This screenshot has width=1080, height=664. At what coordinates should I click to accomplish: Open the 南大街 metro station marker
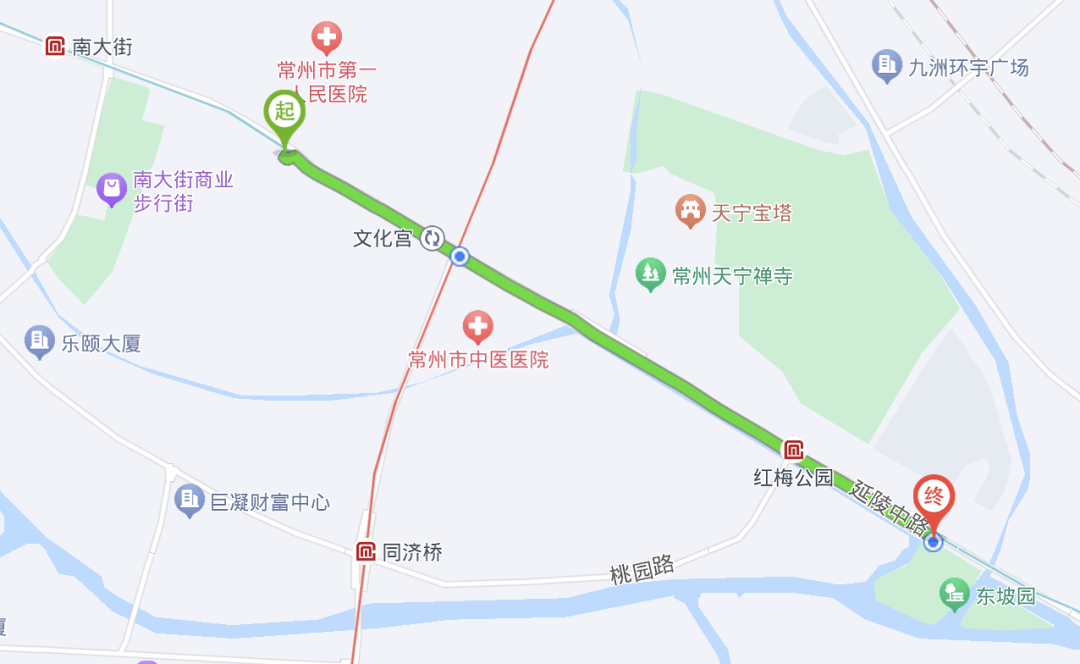tap(56, 46)
